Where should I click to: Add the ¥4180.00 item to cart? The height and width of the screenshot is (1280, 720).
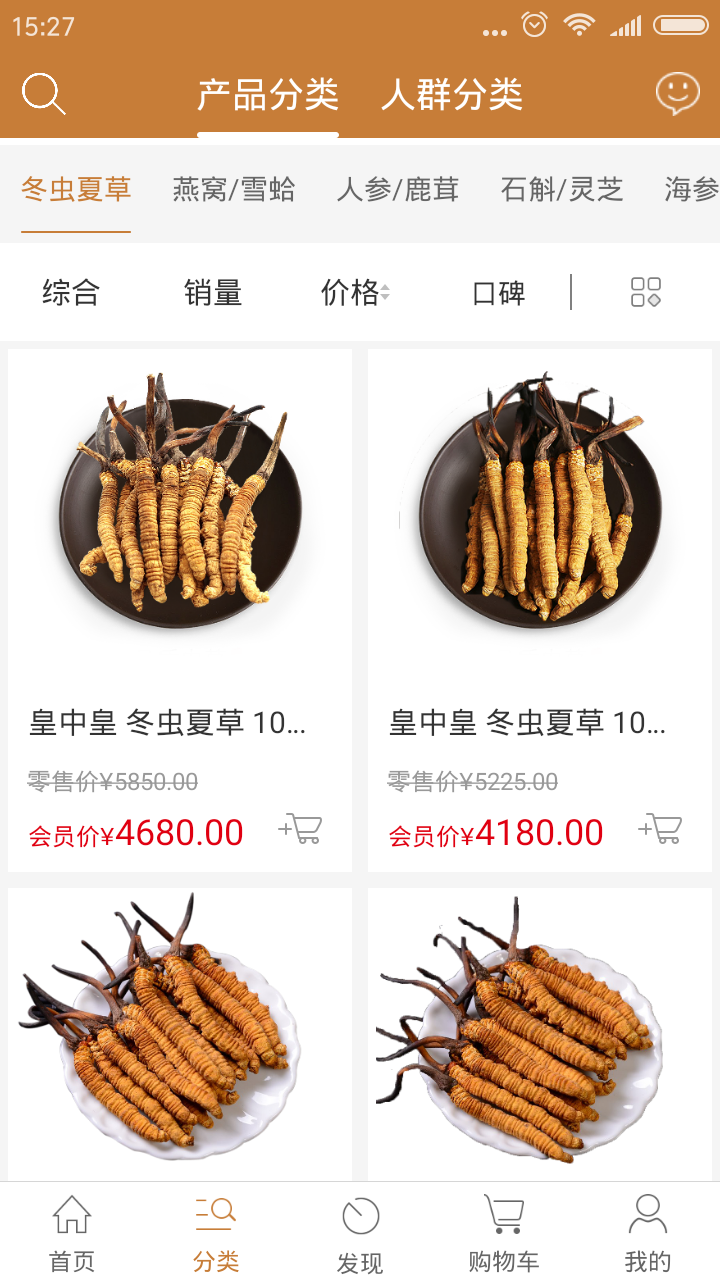(661, 829)
